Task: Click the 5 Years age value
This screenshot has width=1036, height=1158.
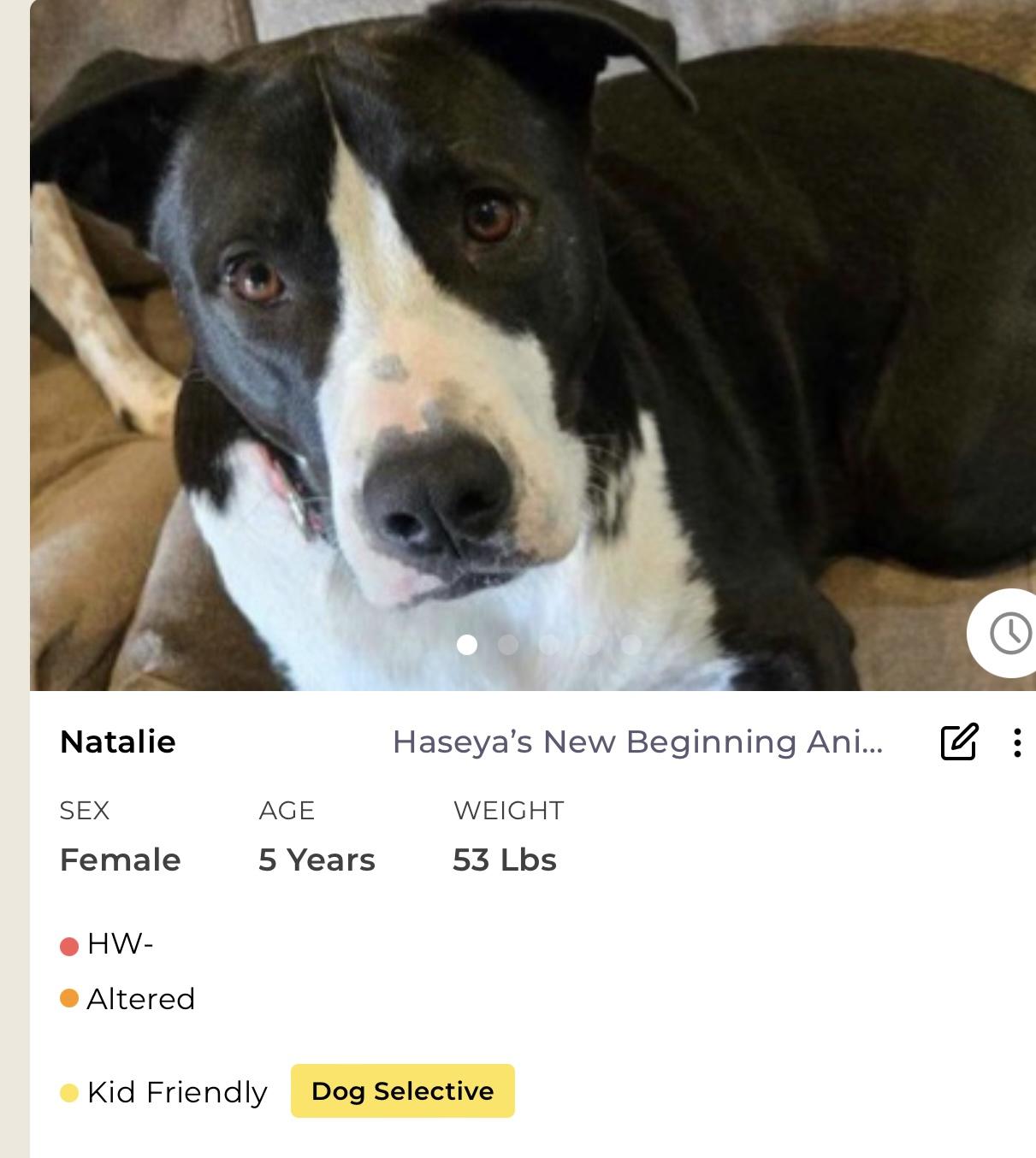Action: tap(316, 860)
